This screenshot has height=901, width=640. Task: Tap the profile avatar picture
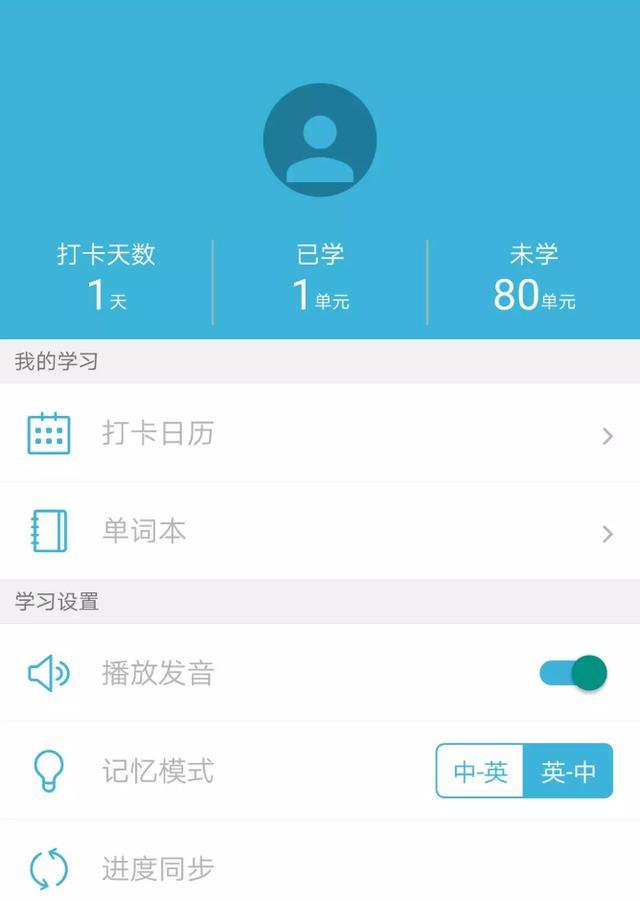320,140
